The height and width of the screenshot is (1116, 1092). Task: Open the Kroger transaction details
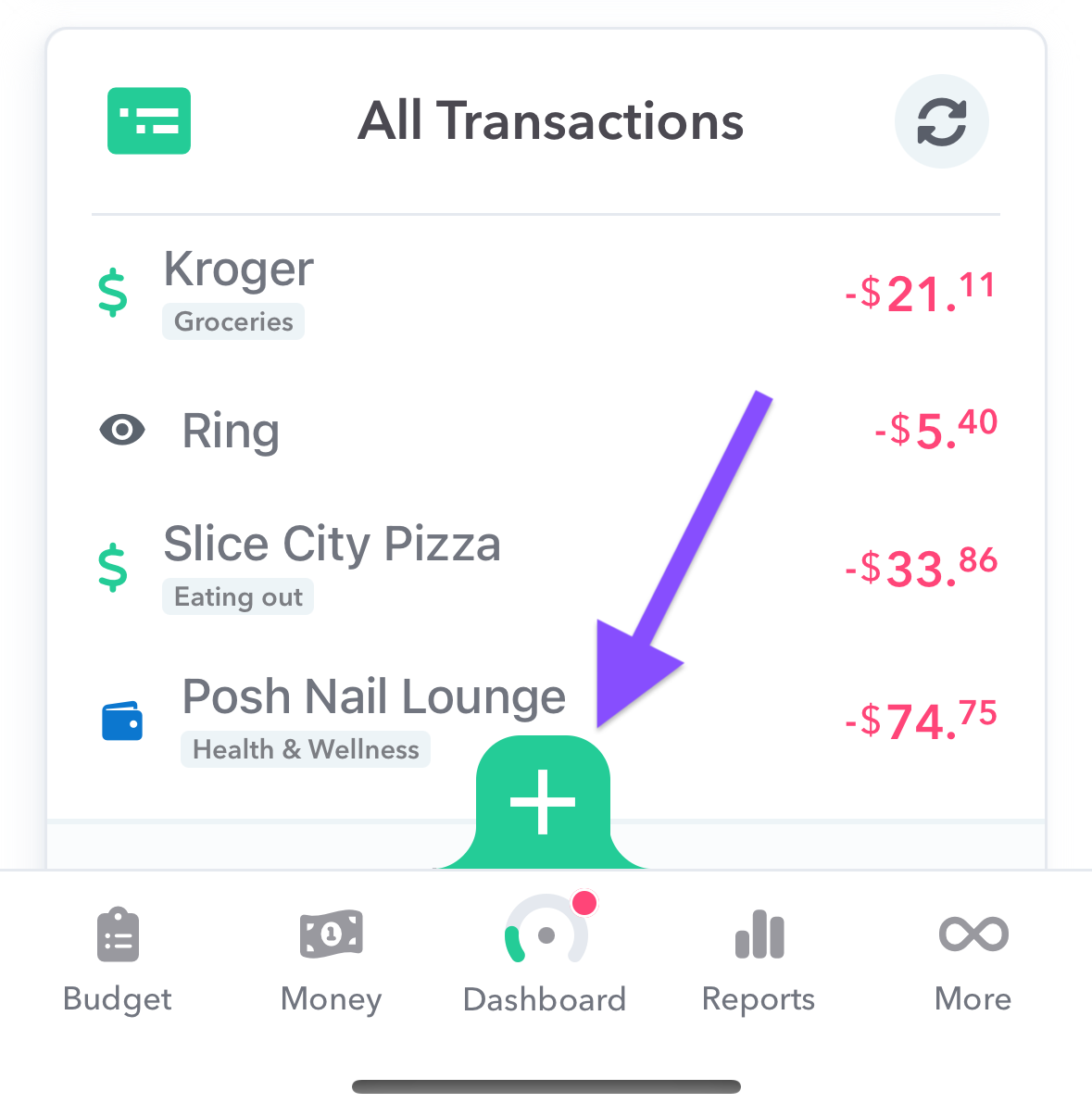pyautogui.click(x=238, y=270)
